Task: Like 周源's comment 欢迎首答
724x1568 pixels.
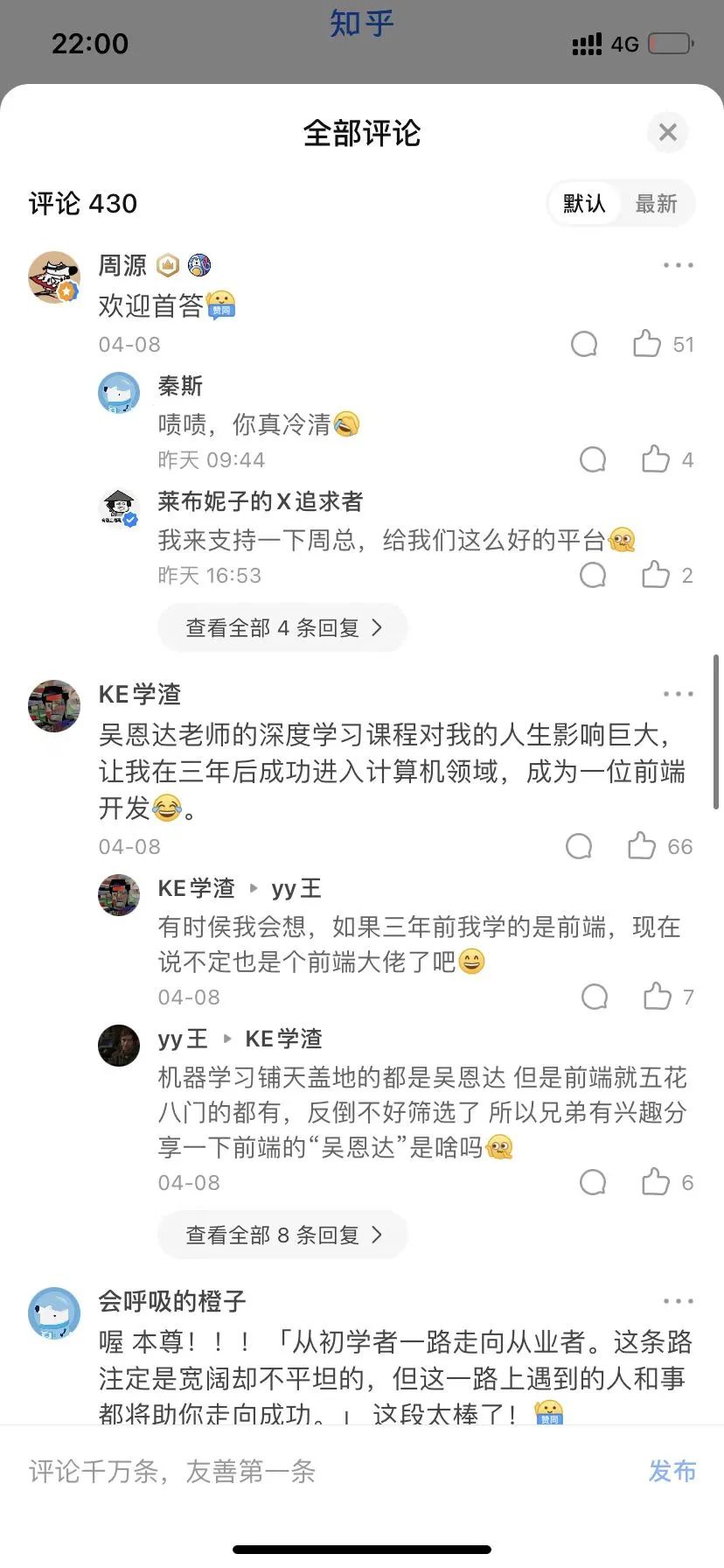Action: tap(648, 344)
